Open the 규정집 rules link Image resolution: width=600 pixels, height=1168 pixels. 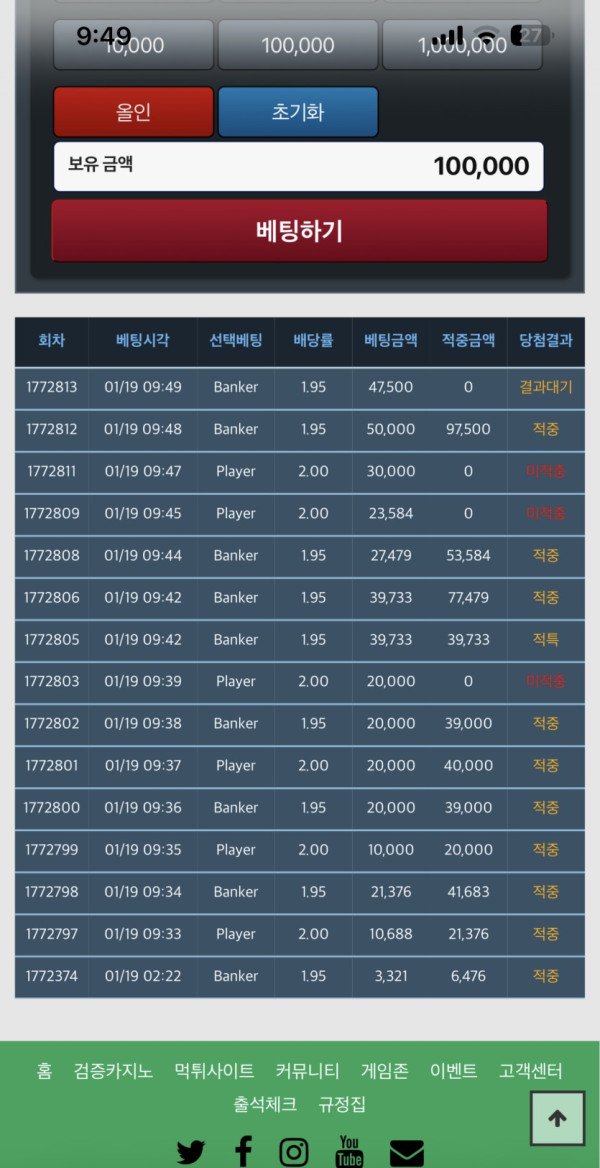tap(342, 1105)
